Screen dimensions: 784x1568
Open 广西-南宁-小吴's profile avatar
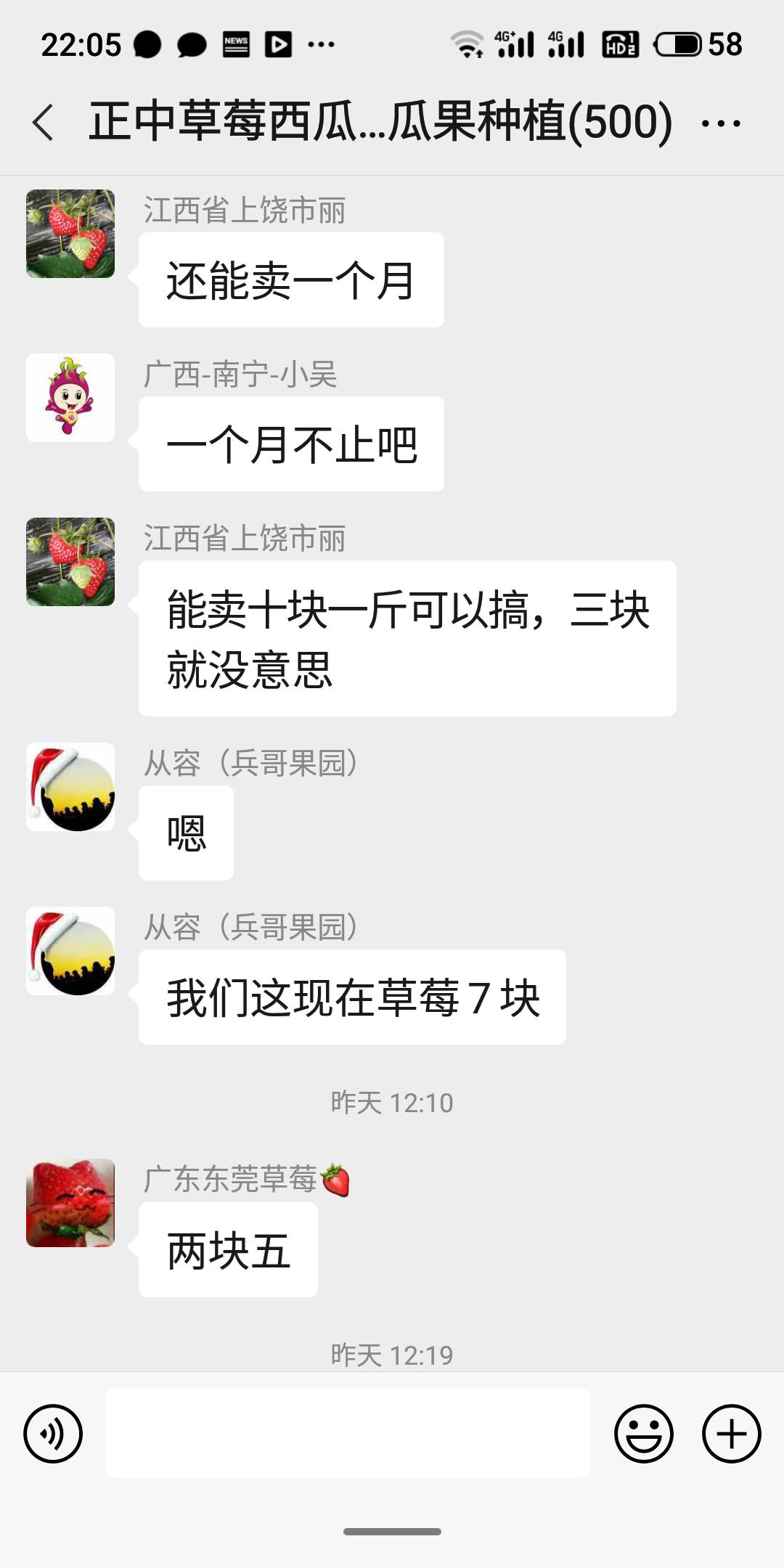70,398
